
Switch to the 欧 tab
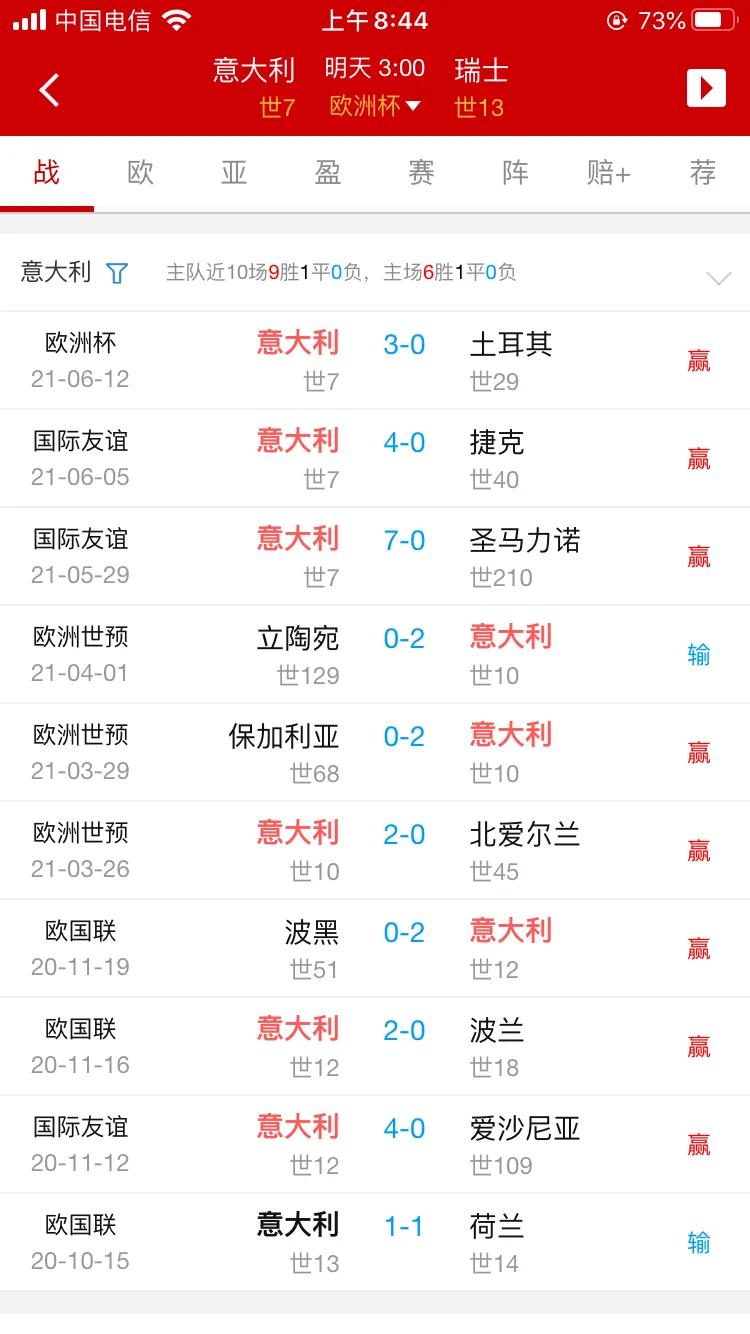[x=140, y=172]
